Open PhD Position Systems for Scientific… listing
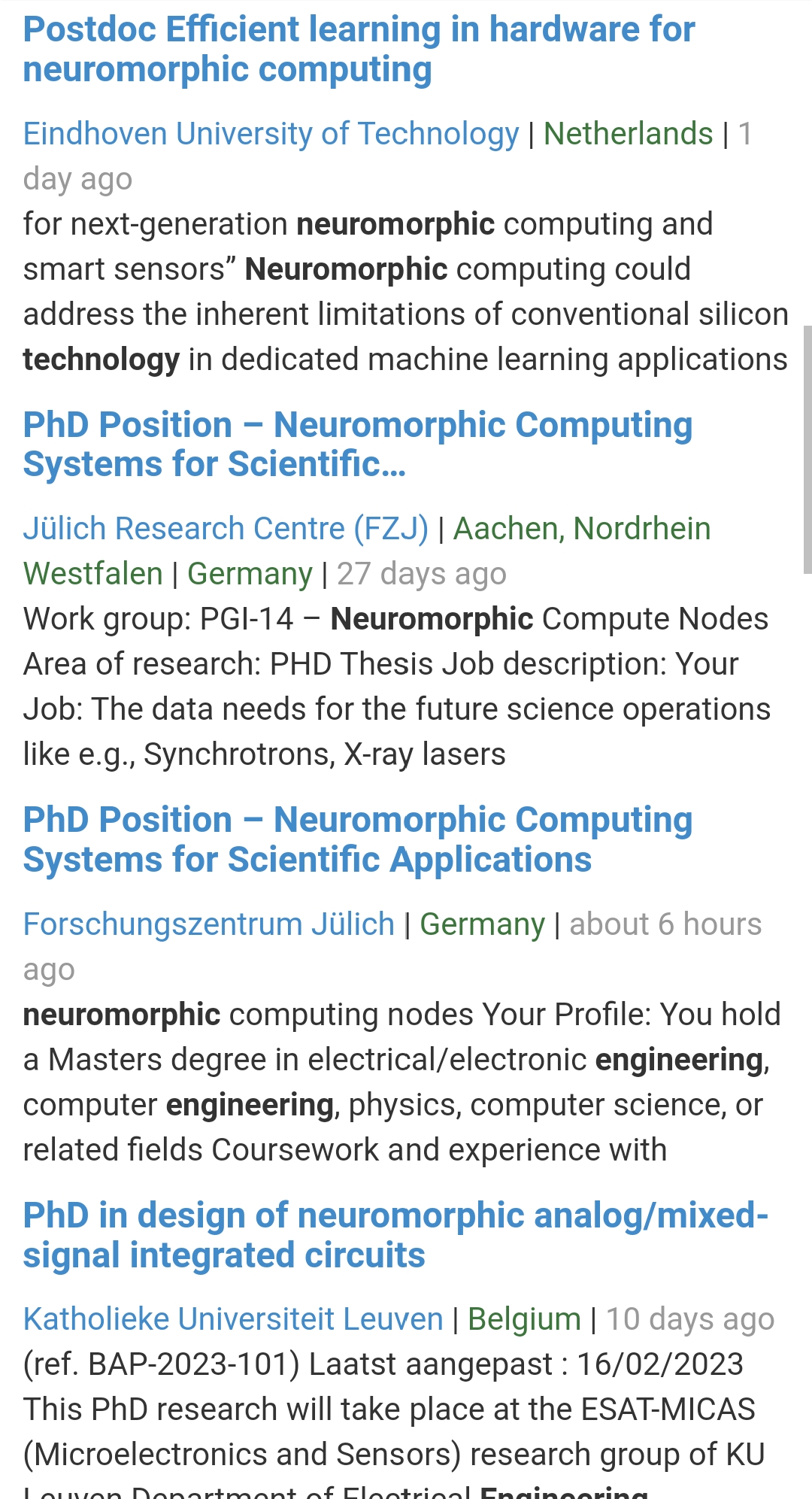This screenshot has height=1499, width=812. (x=357, y=445)
